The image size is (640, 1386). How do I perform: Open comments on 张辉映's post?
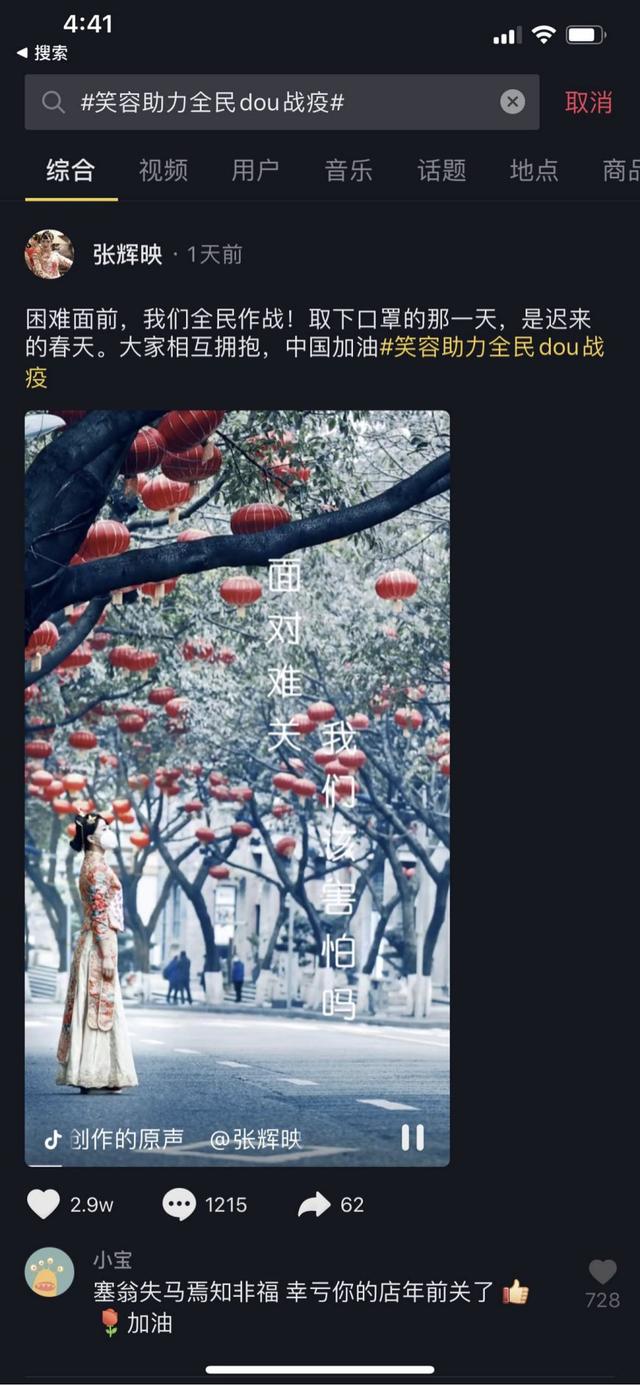pyautogui.click(x=179, y=1204)
